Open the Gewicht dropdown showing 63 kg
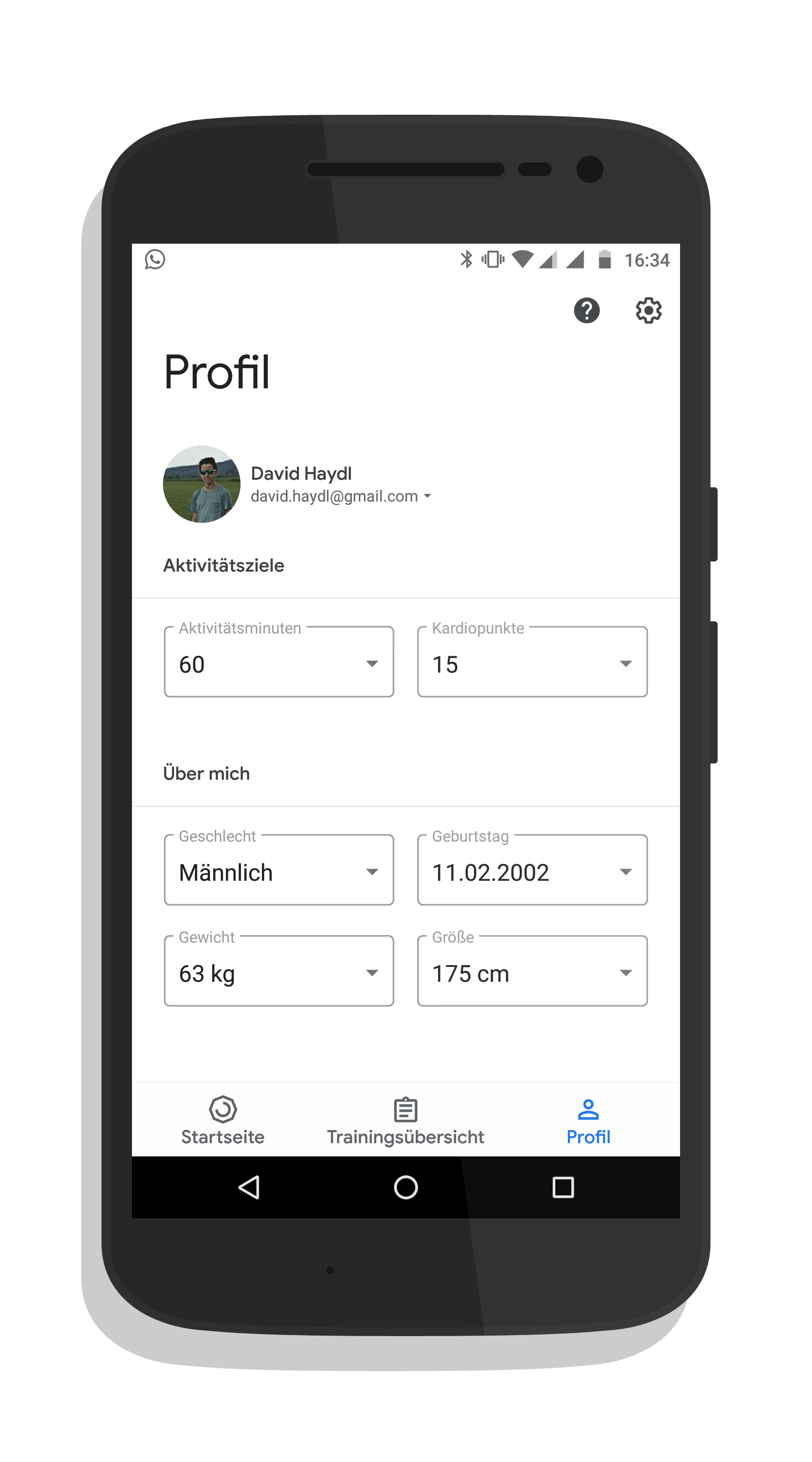This screenshot has width=812, height=1462. pos(279,971)
